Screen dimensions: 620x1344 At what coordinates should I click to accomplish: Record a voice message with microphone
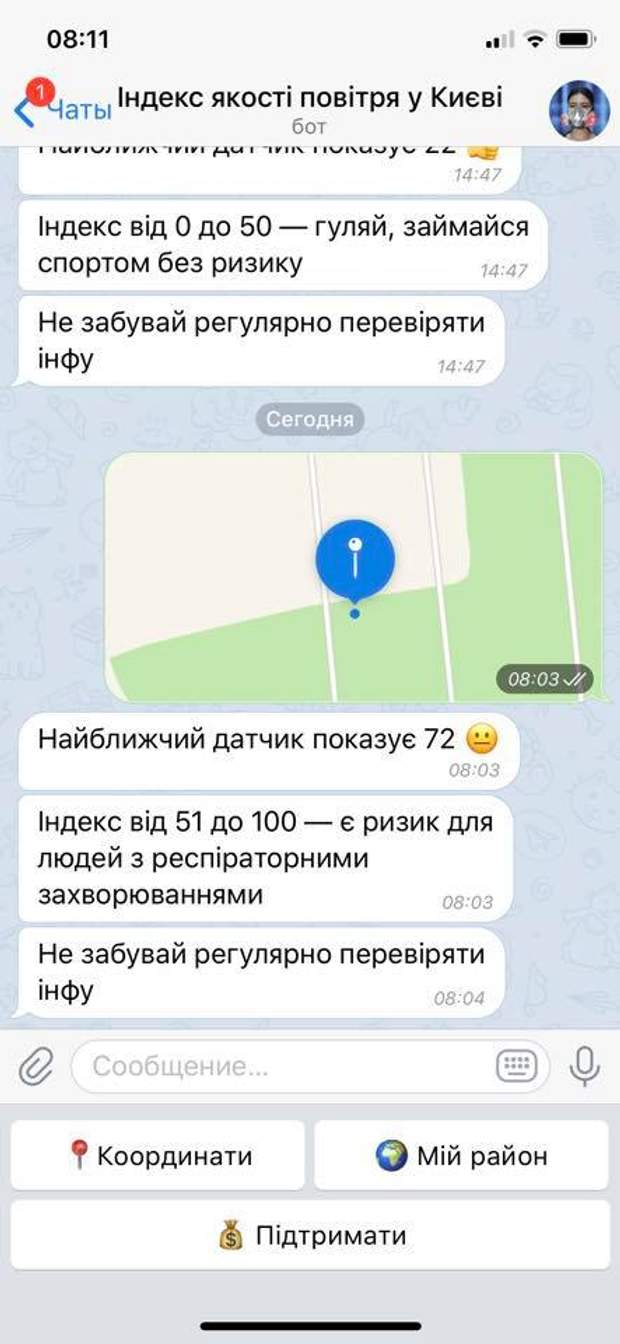(584, 1067)
